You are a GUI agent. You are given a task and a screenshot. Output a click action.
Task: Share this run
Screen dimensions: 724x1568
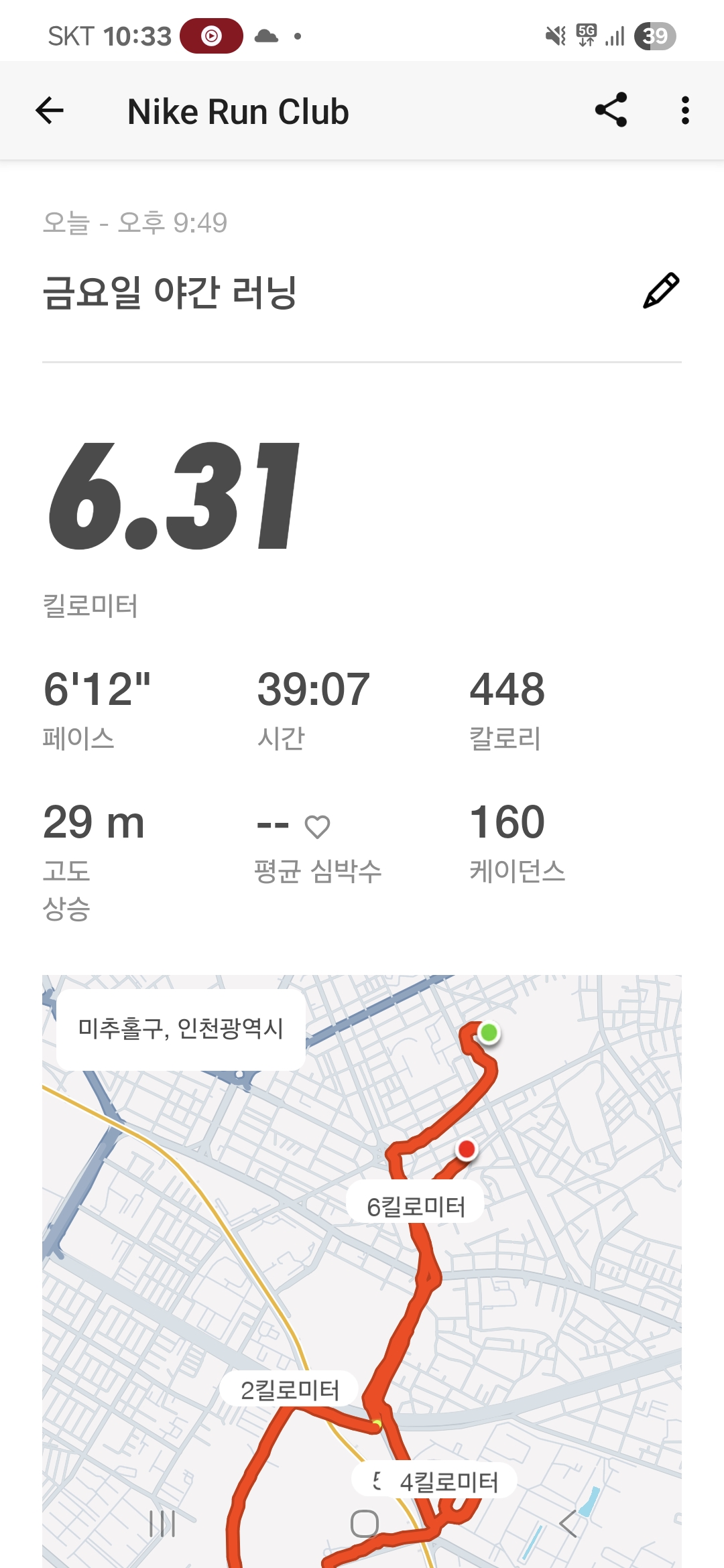click(611, 110)
